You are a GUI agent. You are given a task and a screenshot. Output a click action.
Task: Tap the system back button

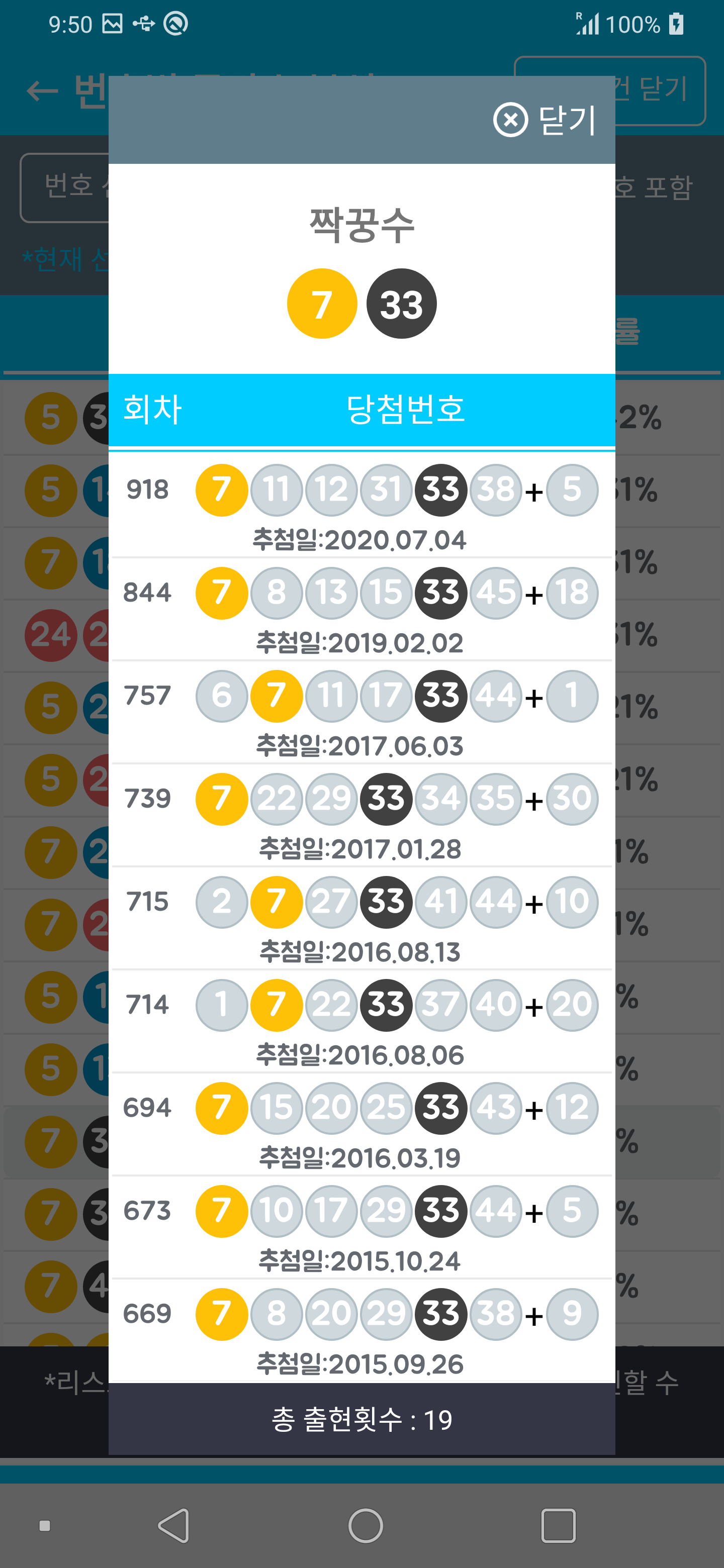pos(173,1525)
